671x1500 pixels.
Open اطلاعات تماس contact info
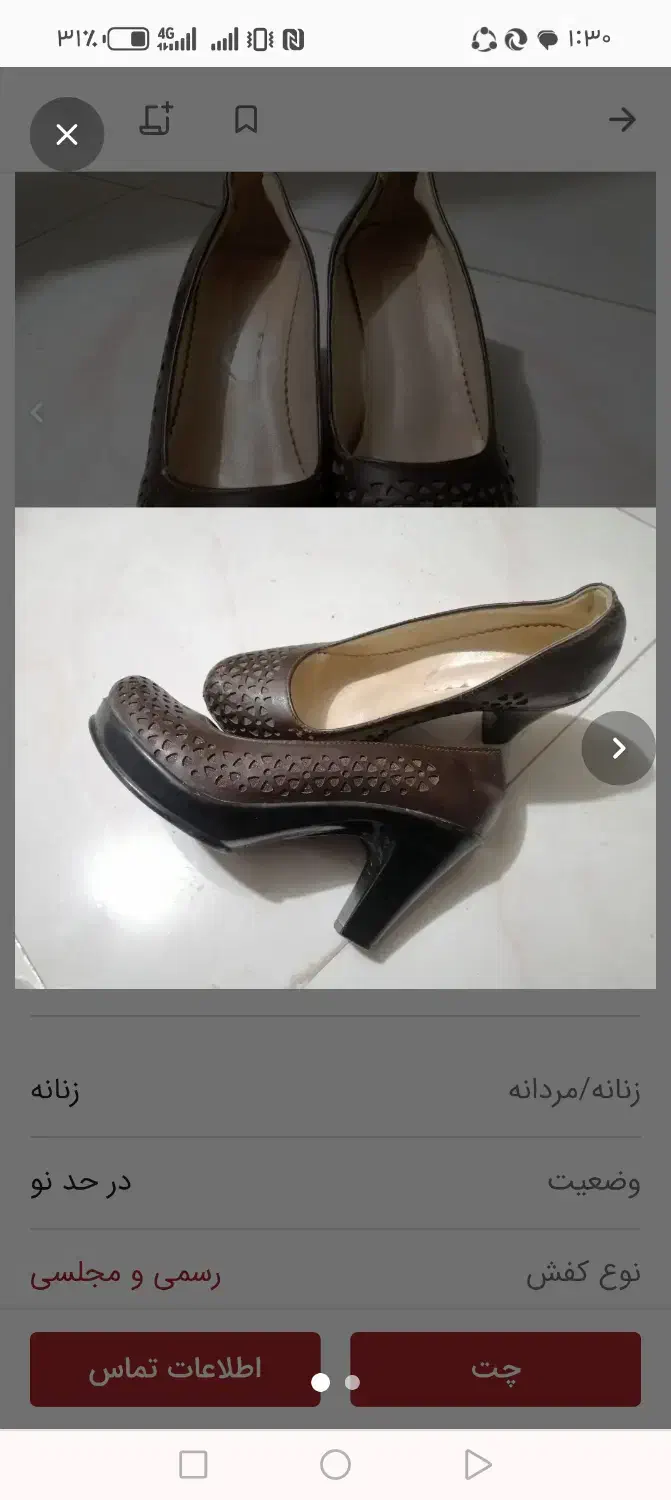click(x=175, y=1369)
